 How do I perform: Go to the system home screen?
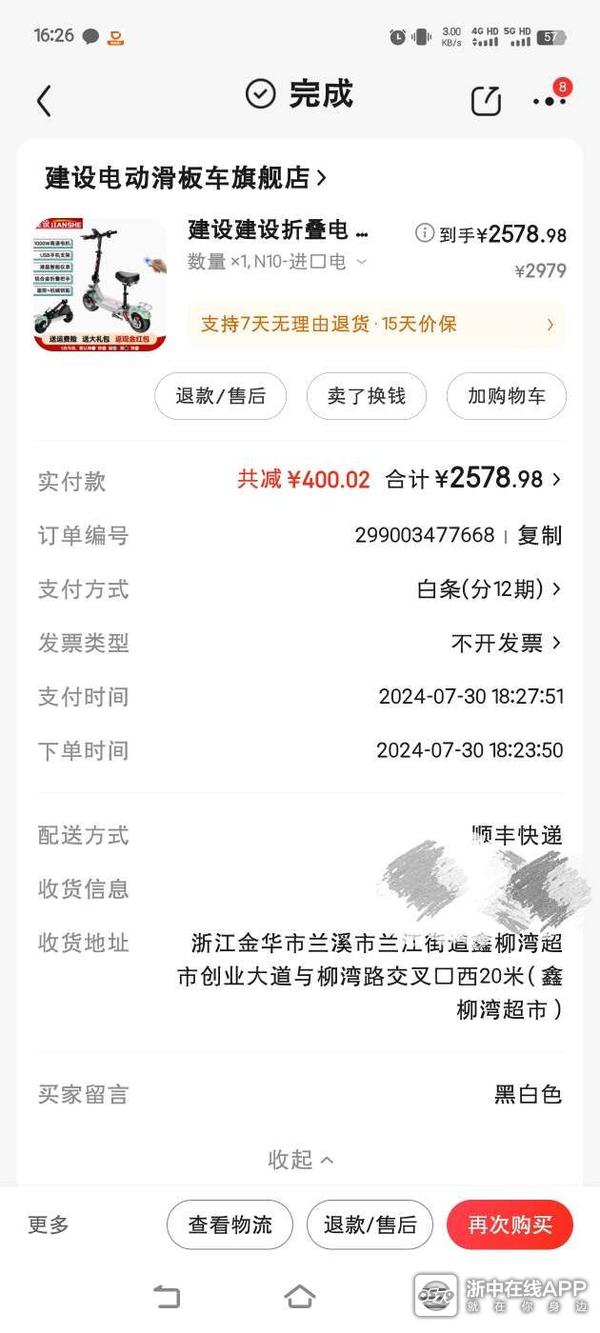coord(300,1297)
